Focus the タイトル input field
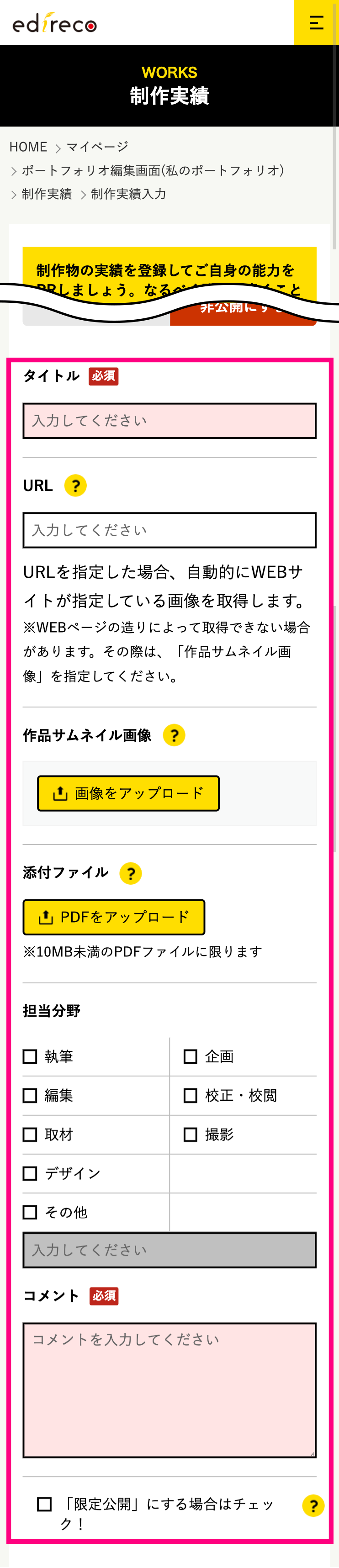The width and height of the screenshot is (339, 1568). point(169,421)
